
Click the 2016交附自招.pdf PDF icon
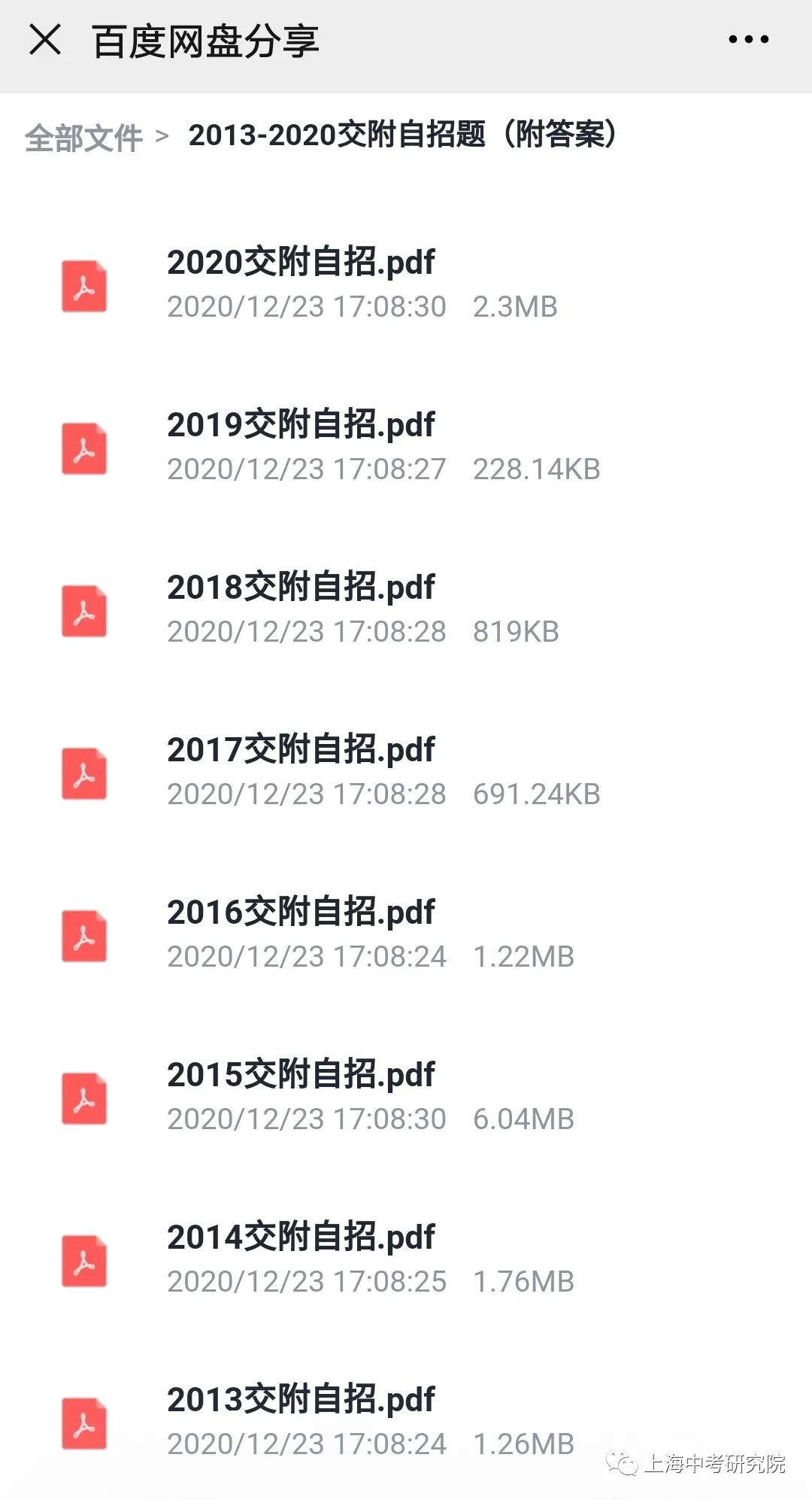tap(84, 934)
